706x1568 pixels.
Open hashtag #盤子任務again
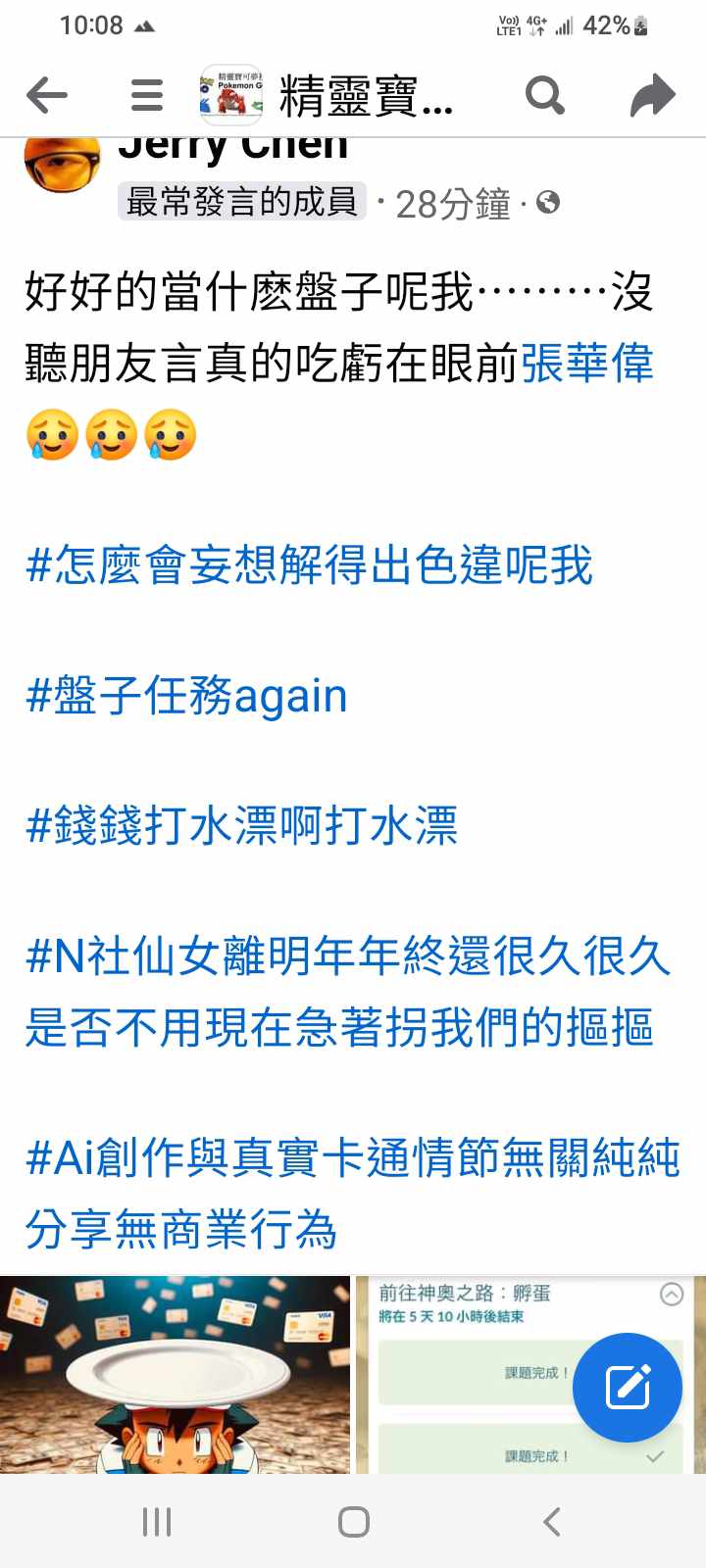186,696
